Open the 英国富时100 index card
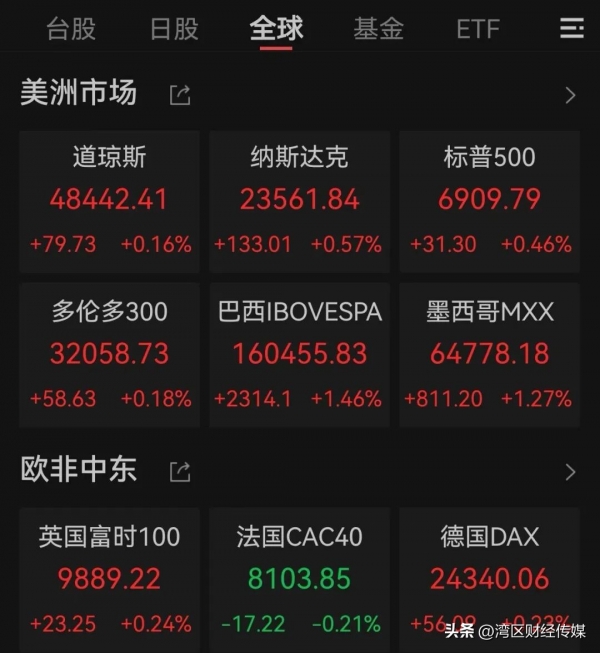 tap(109, 578)
